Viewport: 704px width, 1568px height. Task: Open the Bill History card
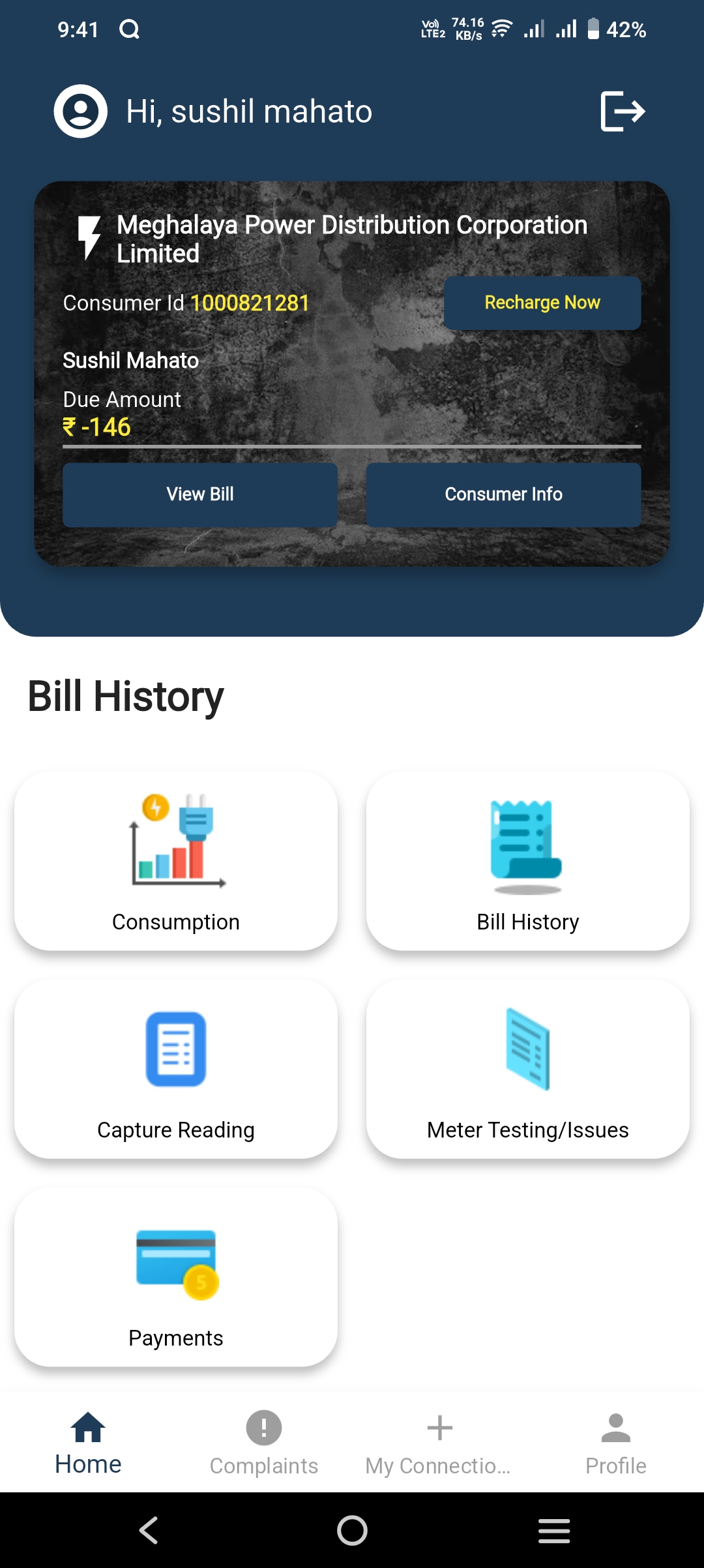pos(528,861)
